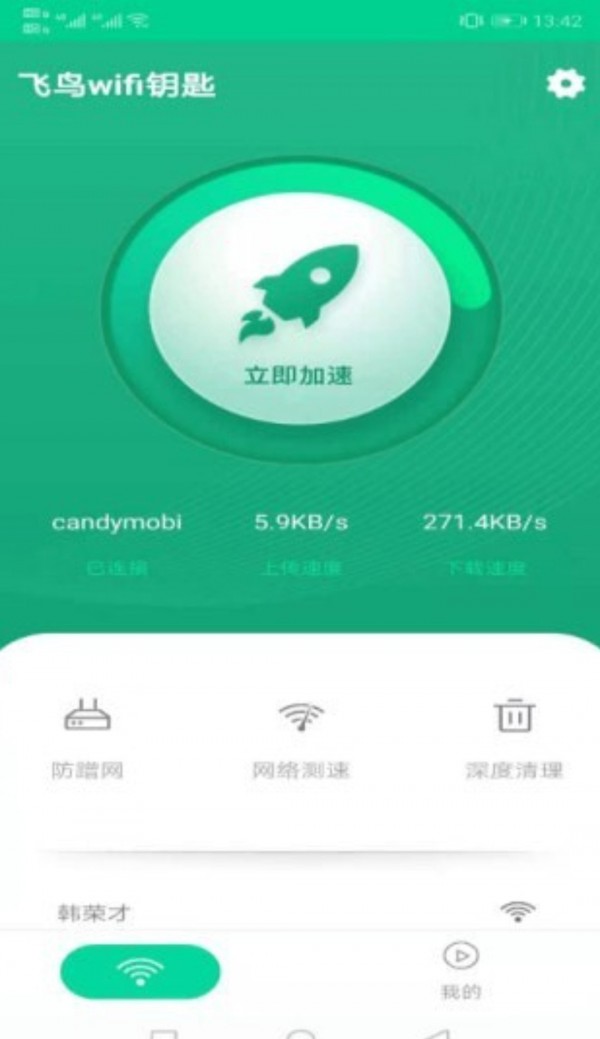Image resolution: width=600 pixels, height=1039 pixels.
Task: Select the 韩荣才 wifi network
Action: point(300,911)
